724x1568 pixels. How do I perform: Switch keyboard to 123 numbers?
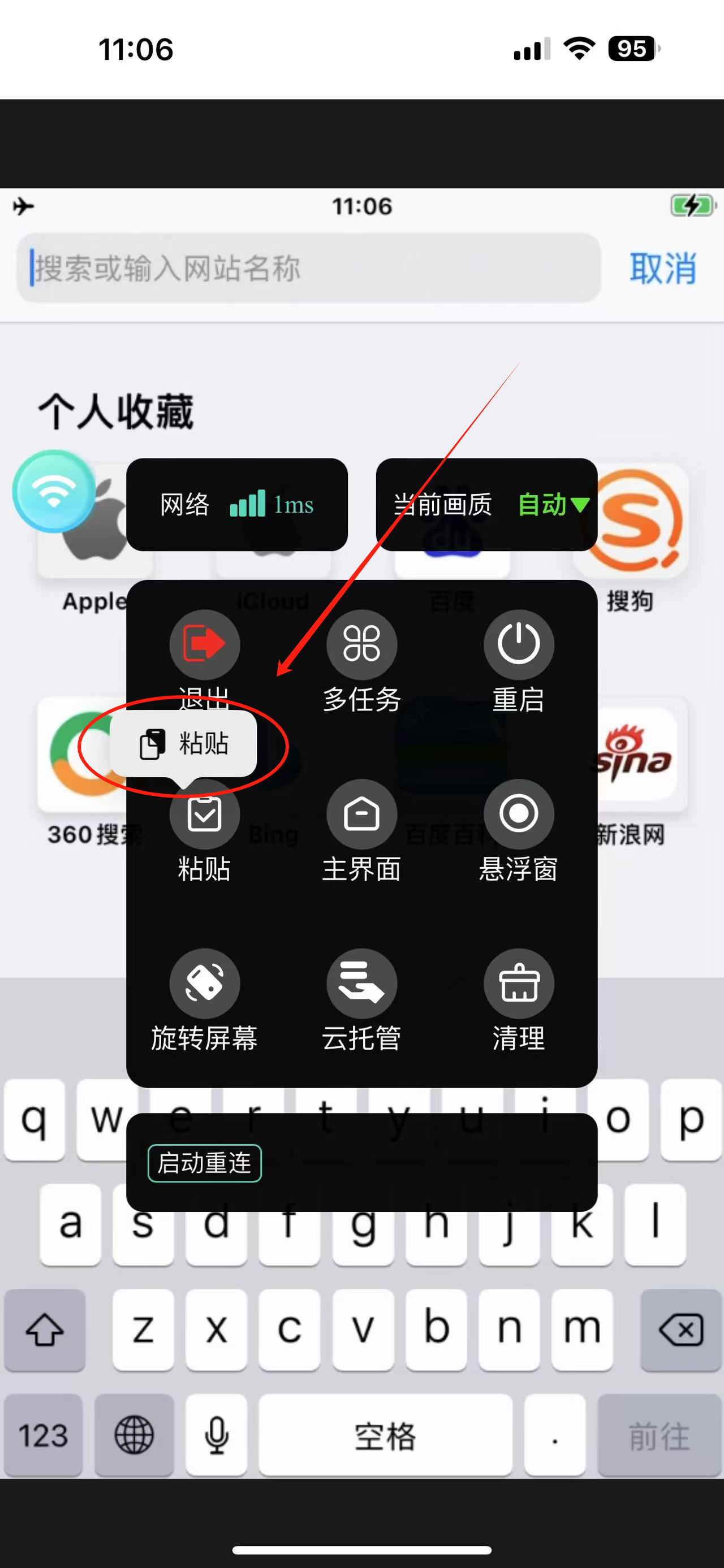click(42, 1435)
